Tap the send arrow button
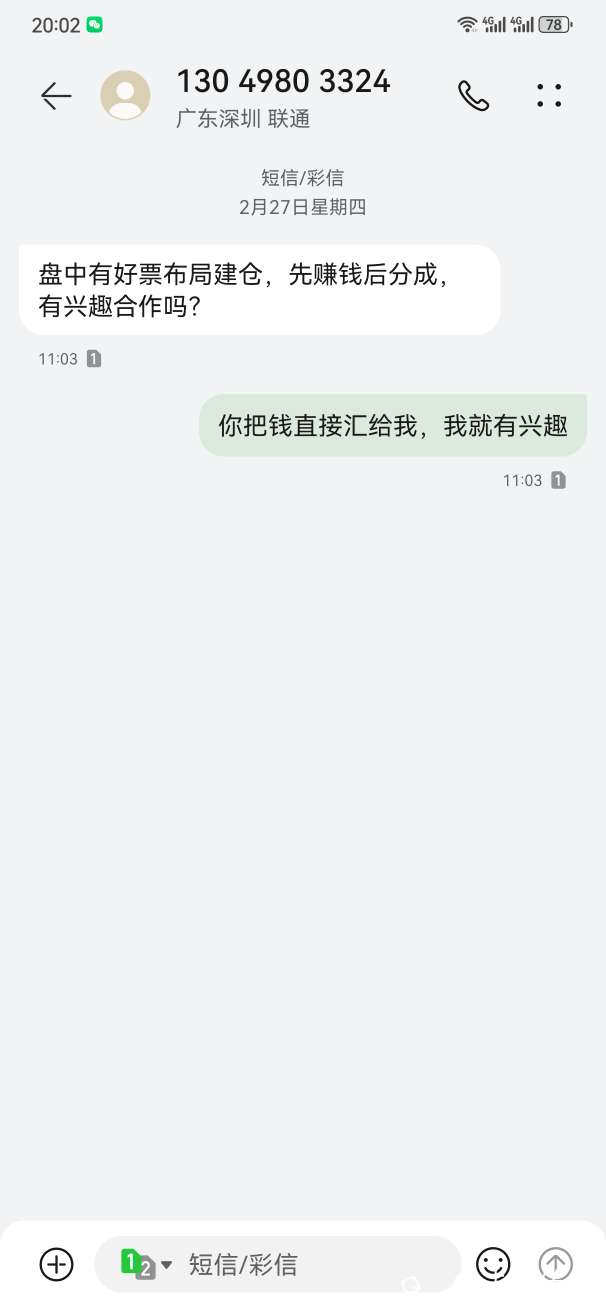This screenshot has width=606, height=1308. 556,1264
